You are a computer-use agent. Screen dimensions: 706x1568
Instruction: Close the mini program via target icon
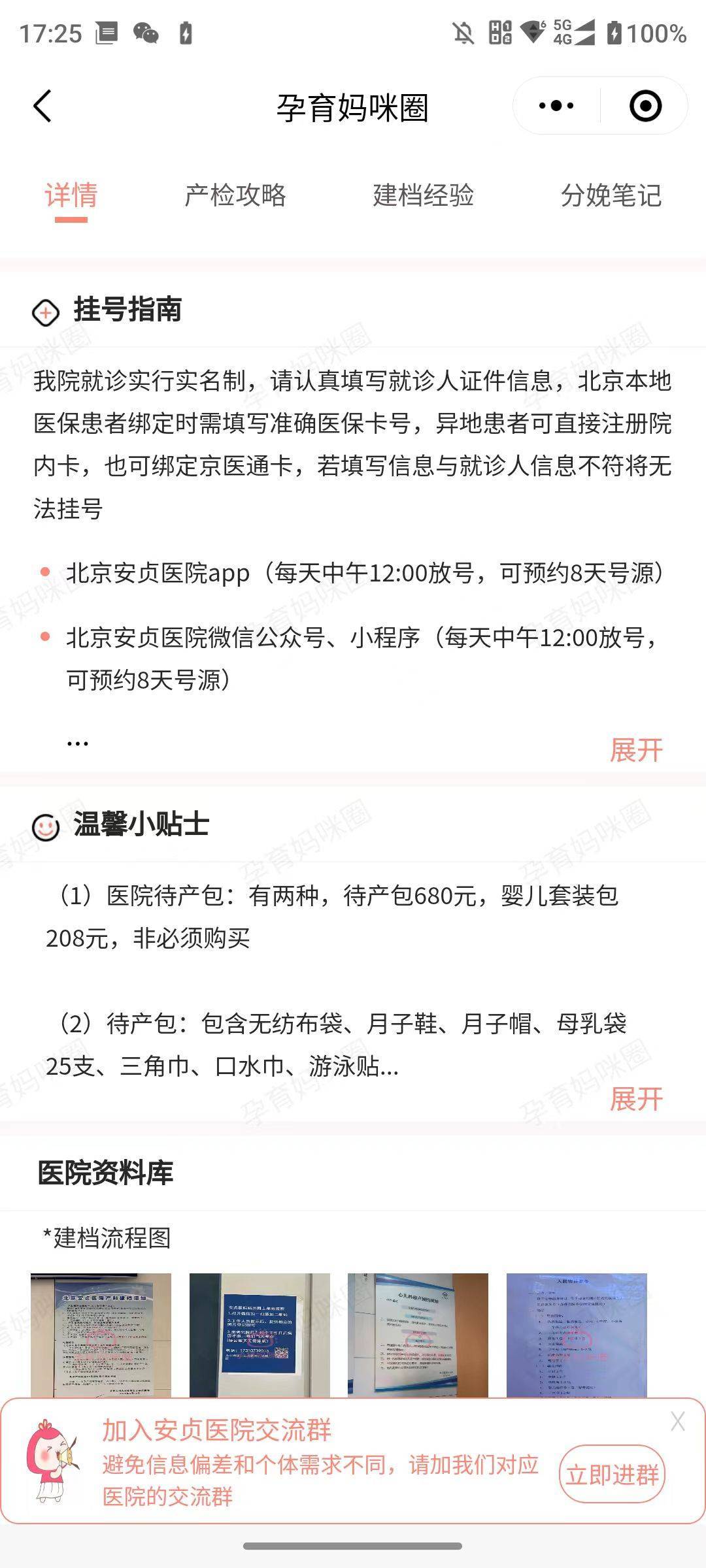point(645,106)
